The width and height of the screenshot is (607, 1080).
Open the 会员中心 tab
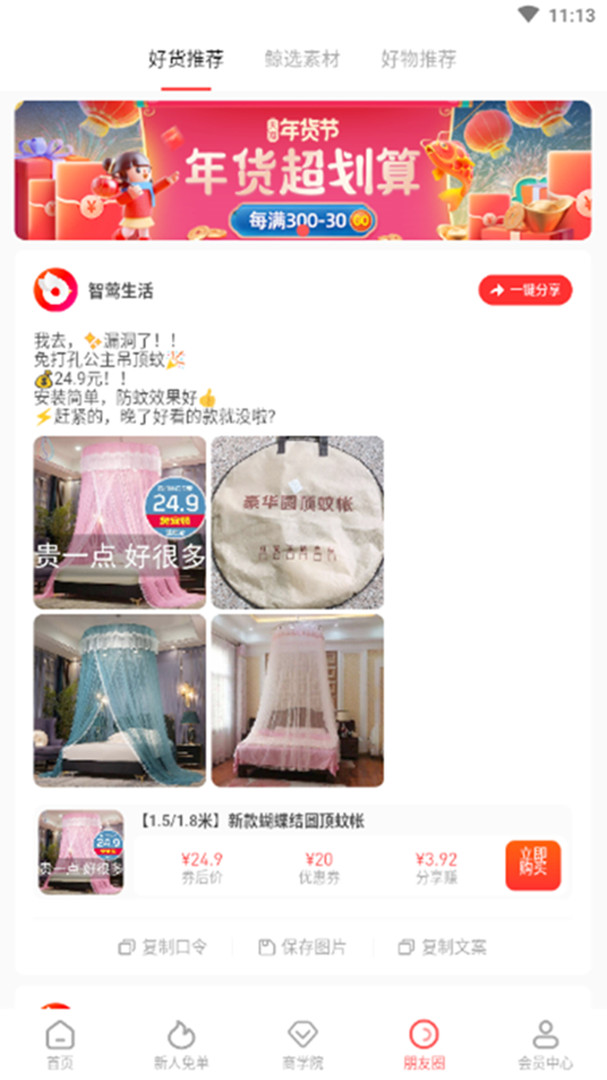tap(545, 1045)
